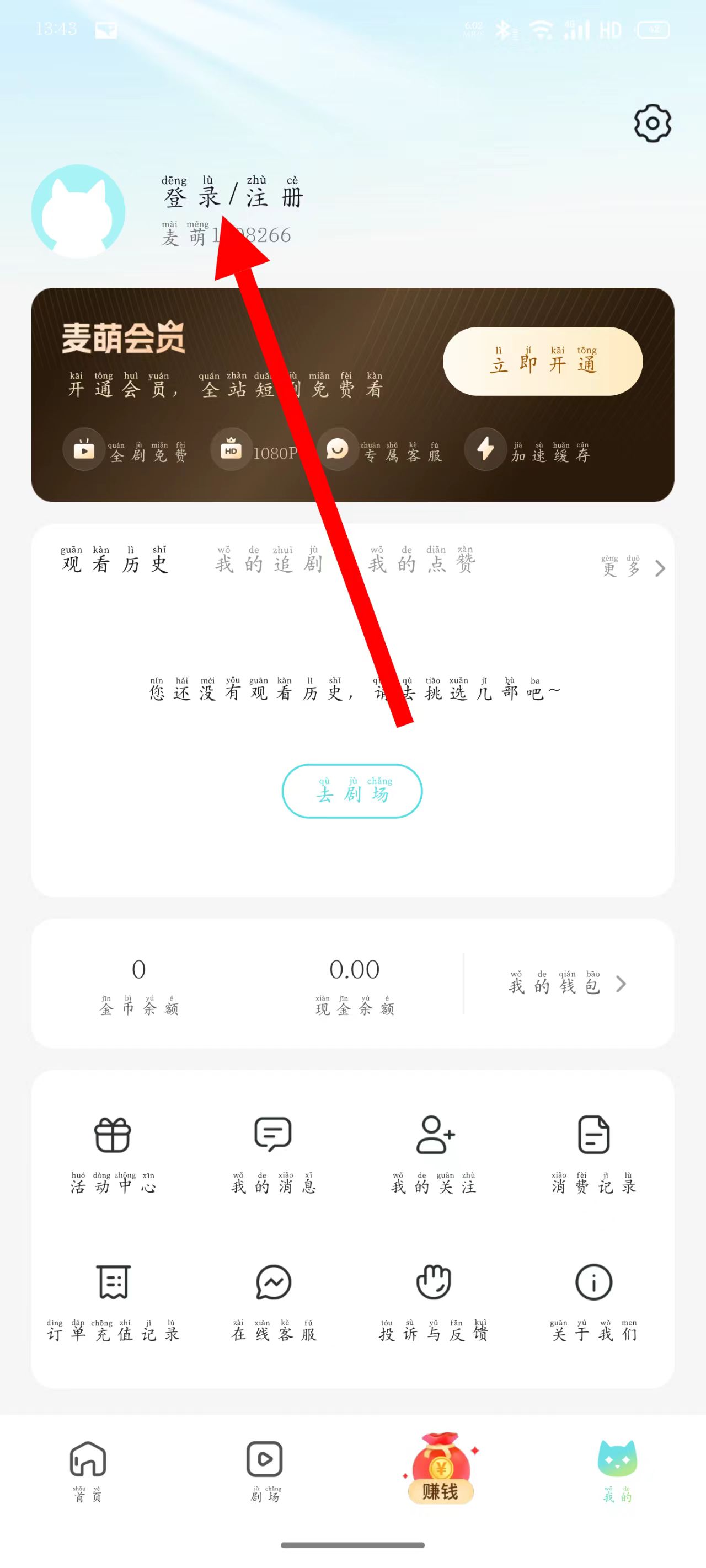This screenshot has width=706, height=1568.
Task: Tap 立即开通 to activate membership
Action: [x=542, y=362]
